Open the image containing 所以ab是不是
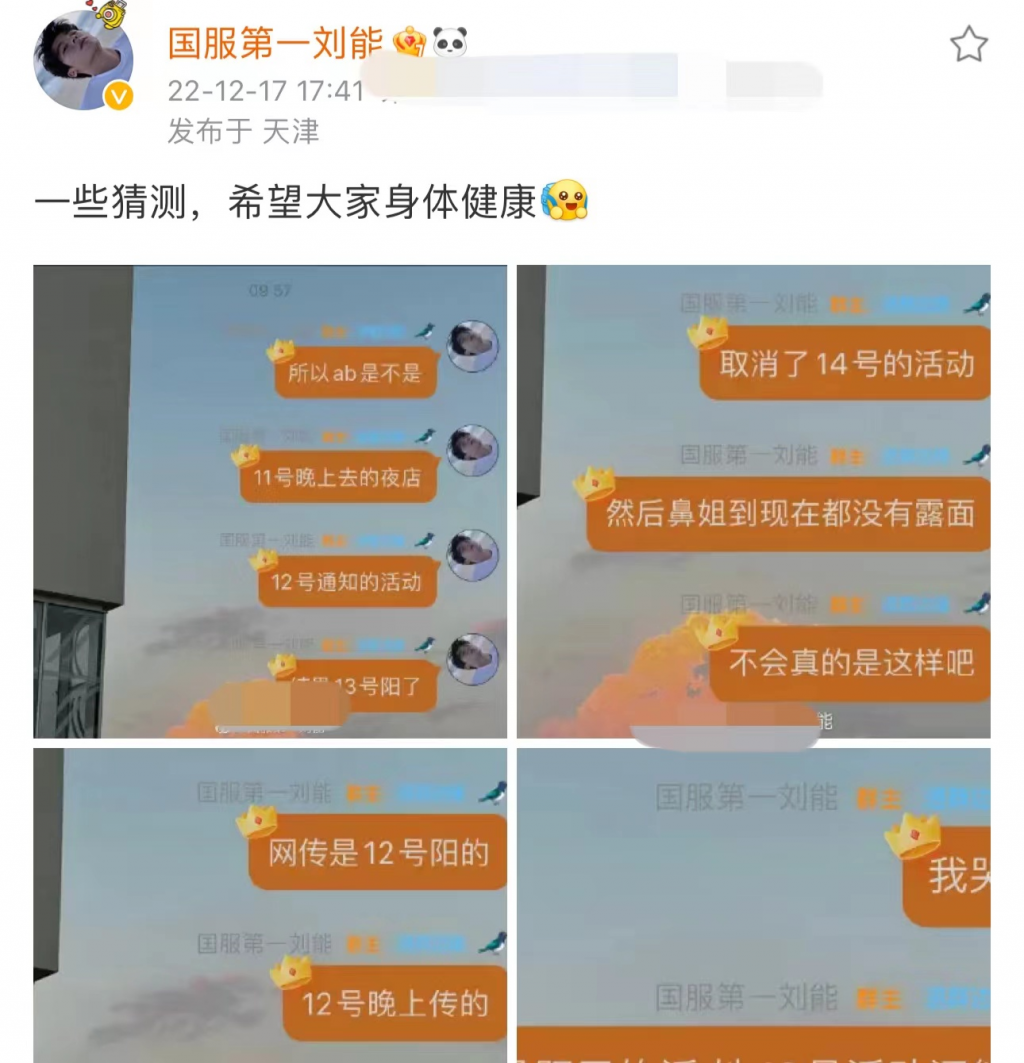This screenshot has width=1024, height=1063. tap(270, 501)
